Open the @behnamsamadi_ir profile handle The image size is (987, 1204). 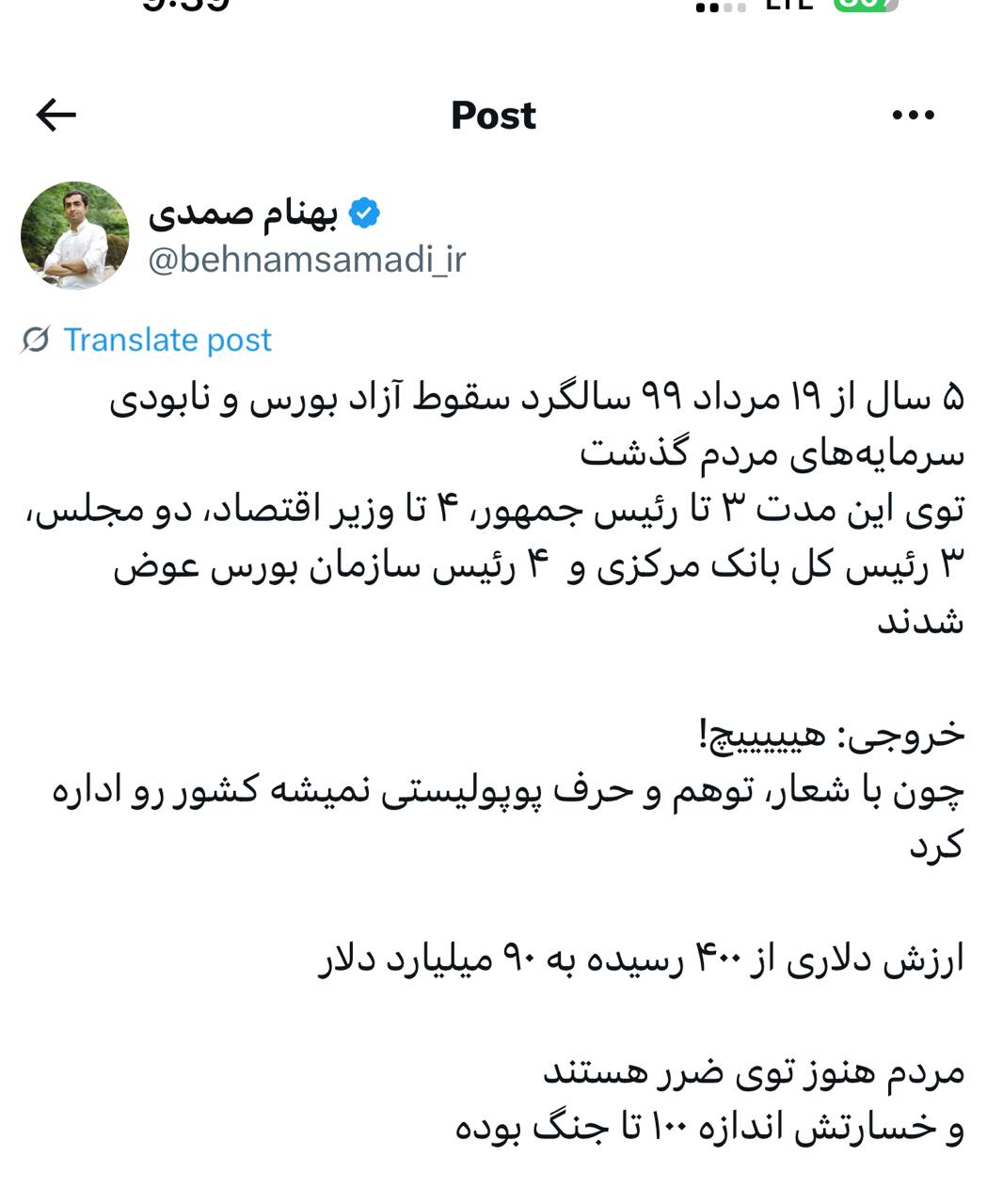(x=307, y=260)
